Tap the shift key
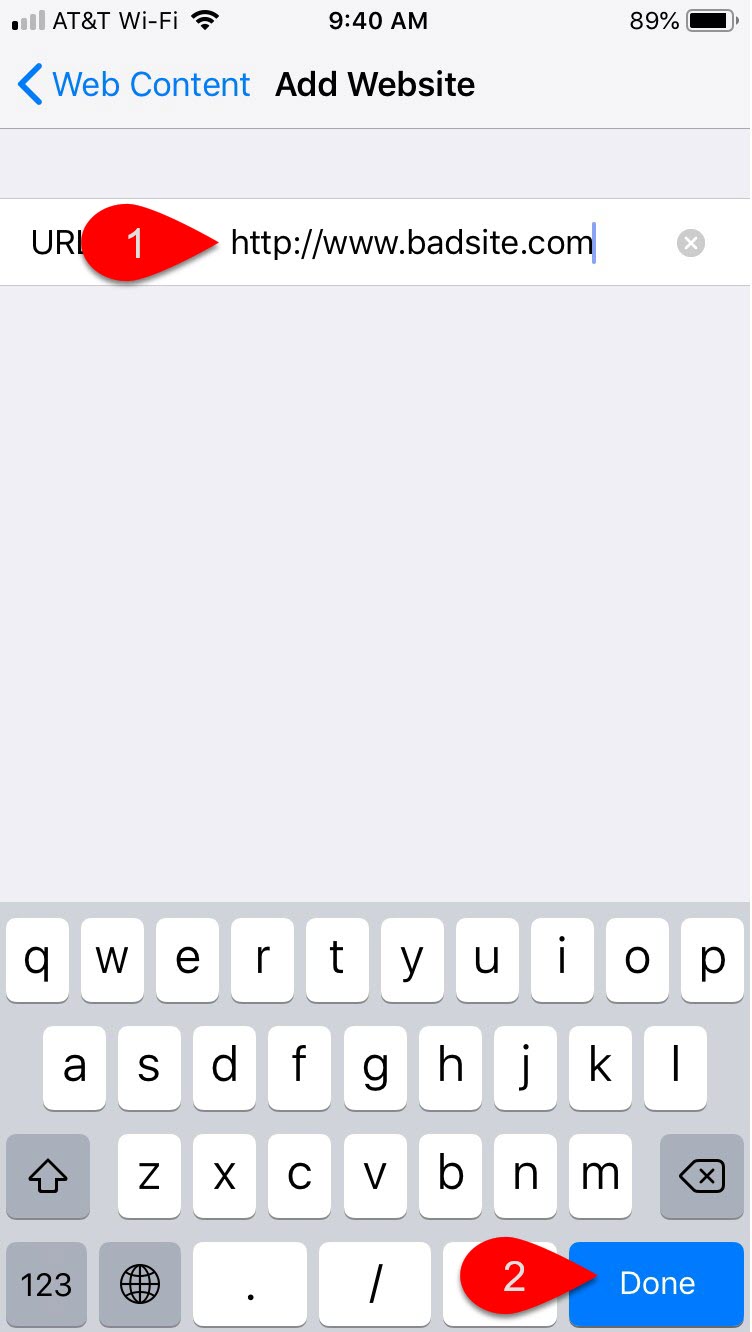 (x=48, y=1176)
